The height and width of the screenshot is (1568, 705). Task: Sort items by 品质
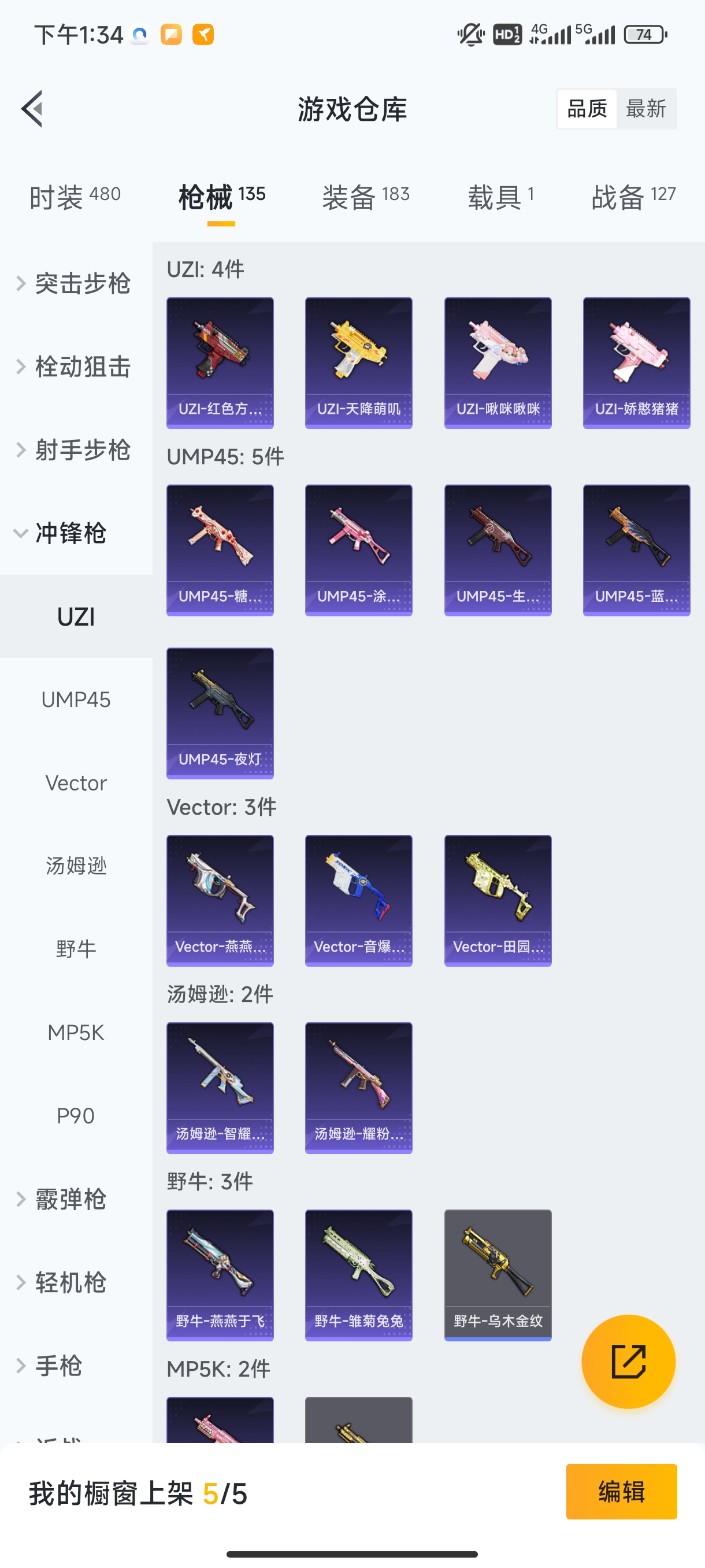tap(587, 109)
